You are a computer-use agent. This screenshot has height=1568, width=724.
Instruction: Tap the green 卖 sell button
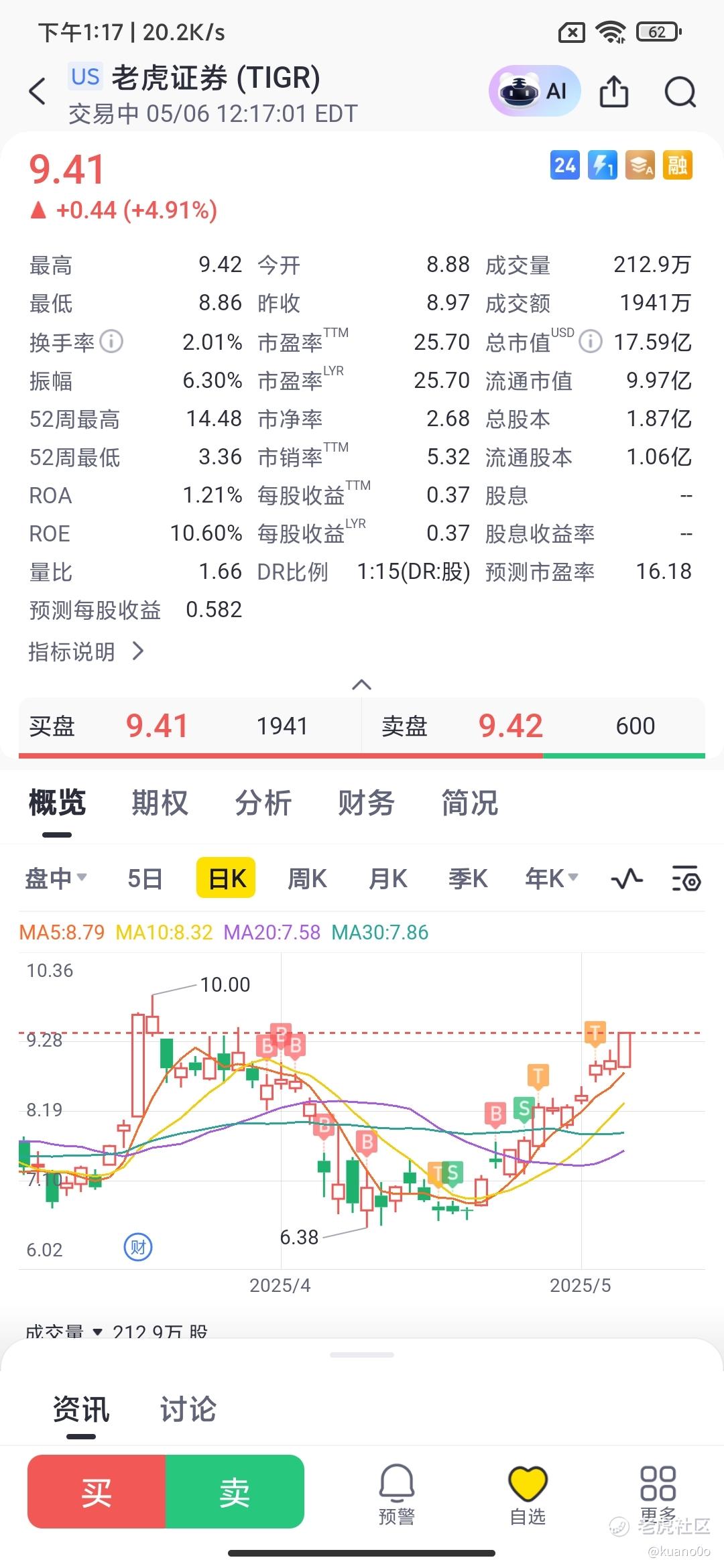[235, 1492]
